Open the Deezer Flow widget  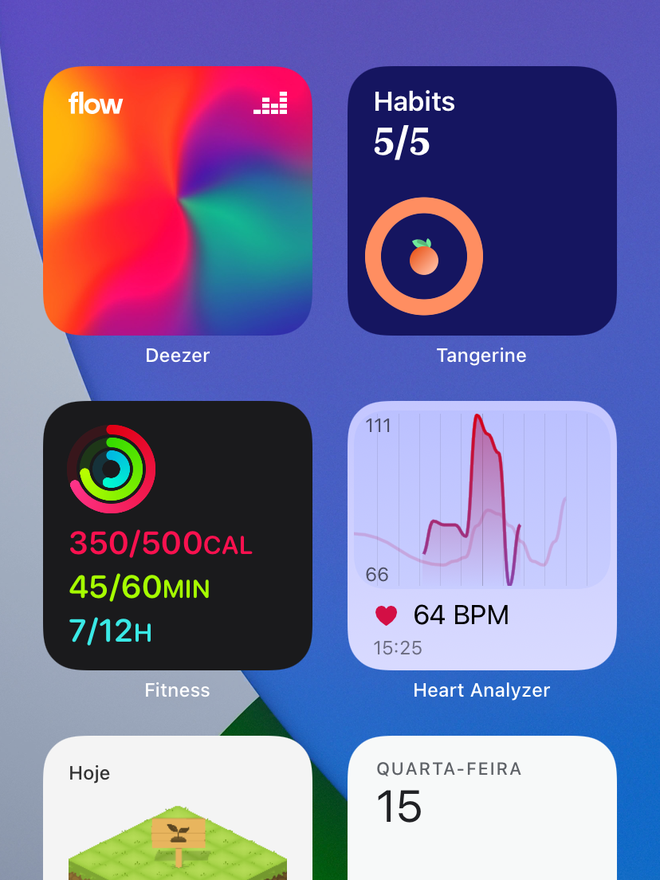(177, 200)
